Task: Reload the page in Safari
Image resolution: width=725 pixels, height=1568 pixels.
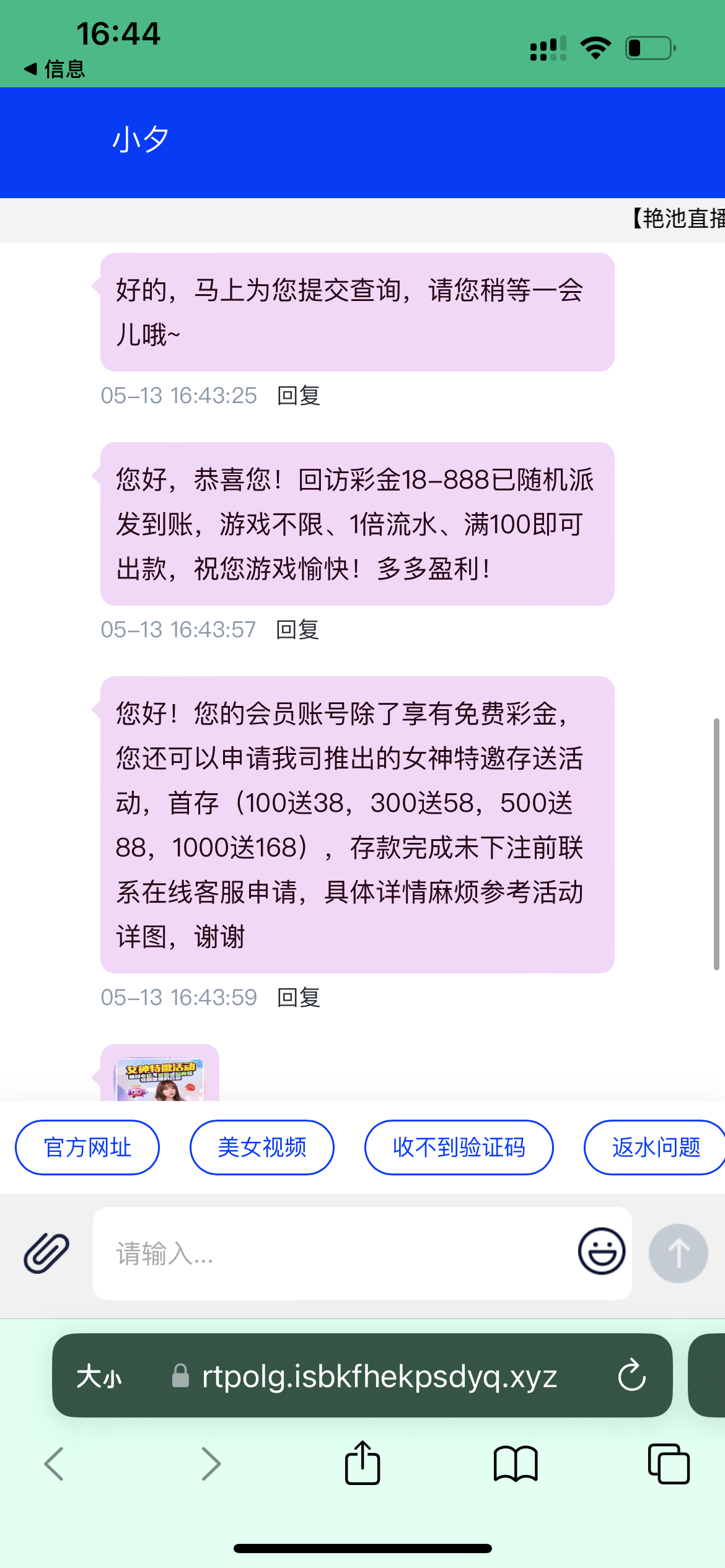Action: pyautogui.click(x=631, y=1375)
